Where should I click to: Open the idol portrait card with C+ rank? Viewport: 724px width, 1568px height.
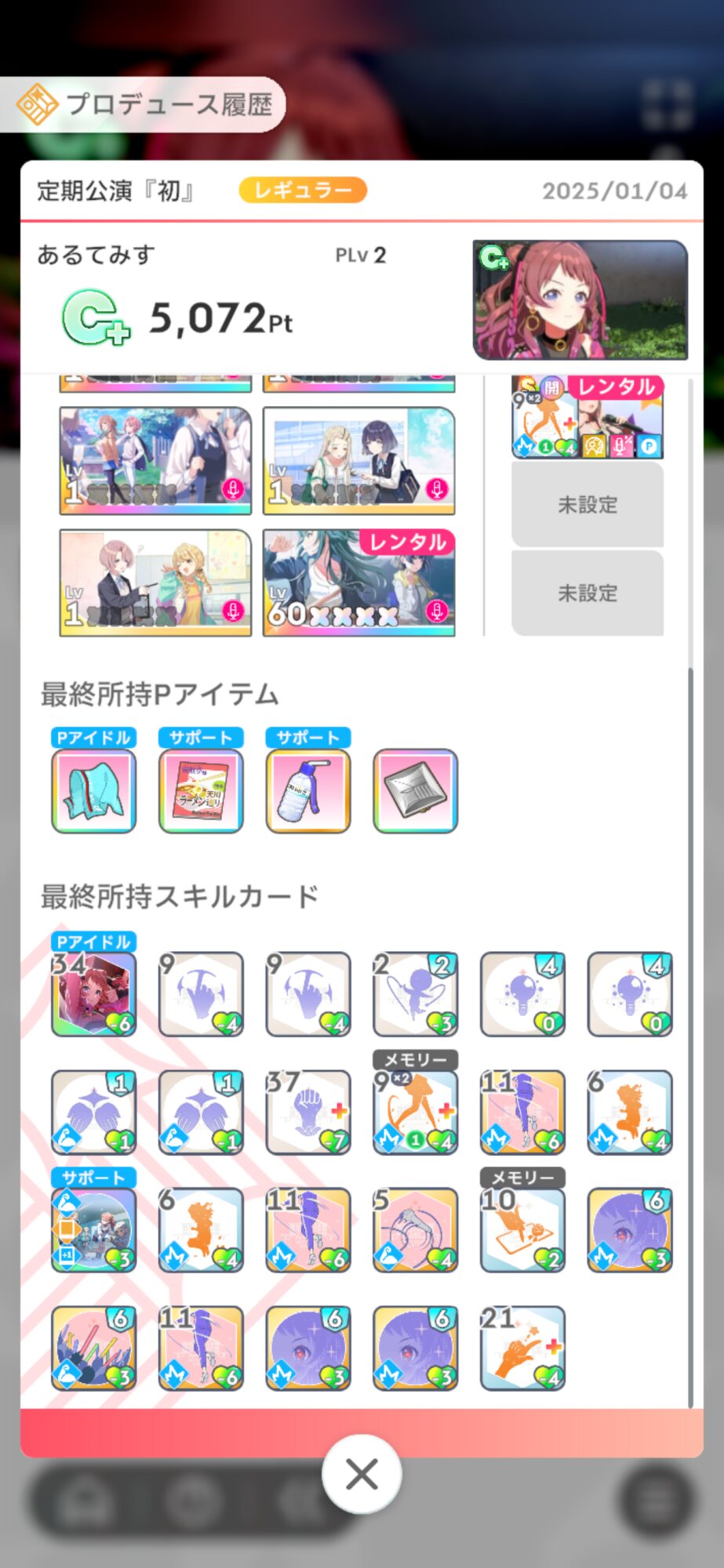click(580, 299)
